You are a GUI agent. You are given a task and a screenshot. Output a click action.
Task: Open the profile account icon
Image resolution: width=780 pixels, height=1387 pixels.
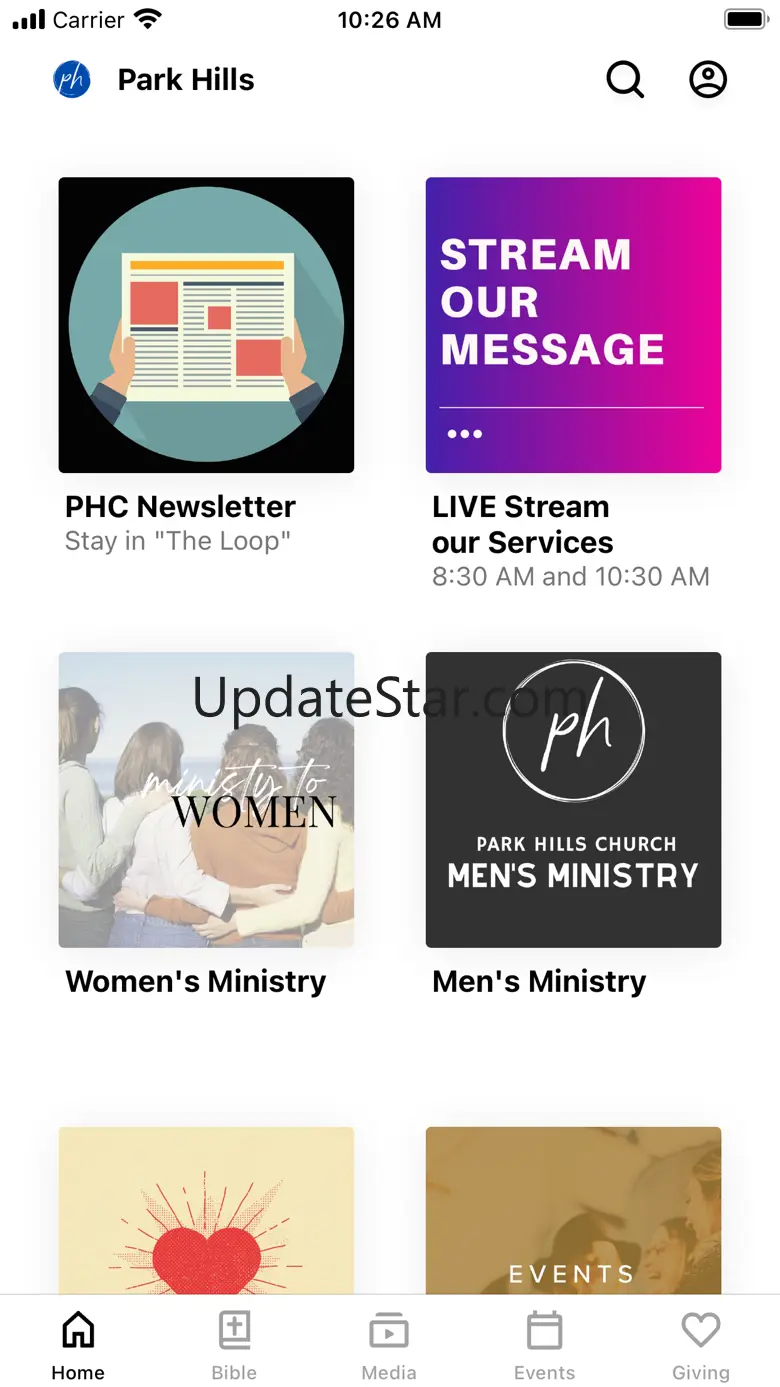[708, 80]
